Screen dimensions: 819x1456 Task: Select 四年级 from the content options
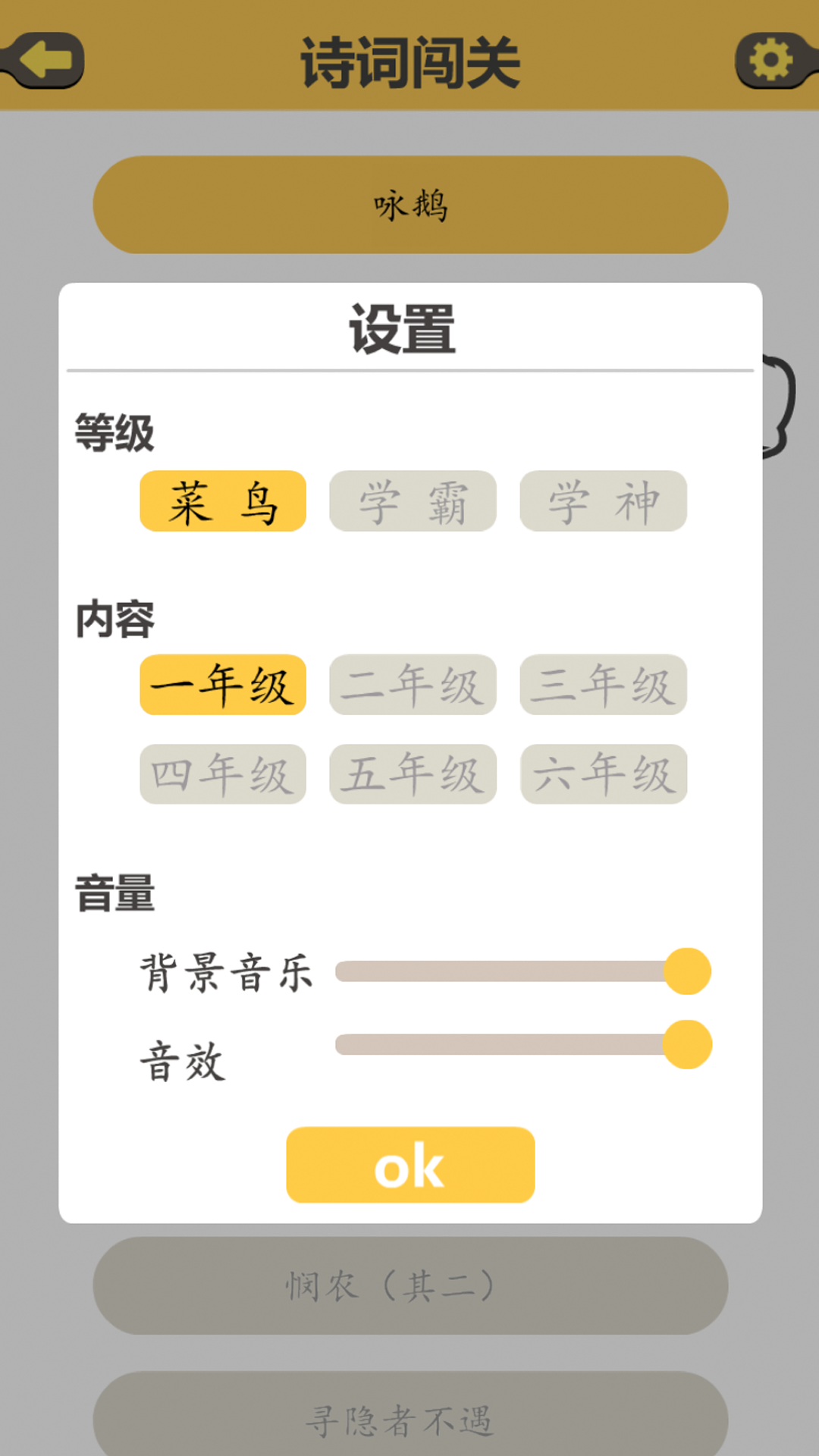[222, 773]
